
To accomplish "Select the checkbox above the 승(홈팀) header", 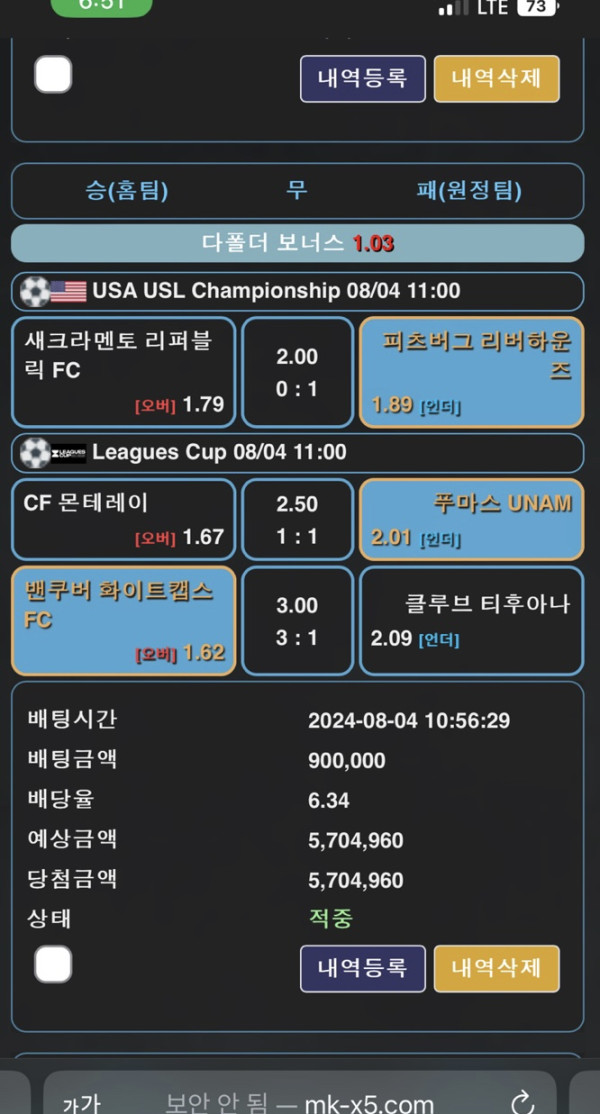I will click(x=53, y=74).
